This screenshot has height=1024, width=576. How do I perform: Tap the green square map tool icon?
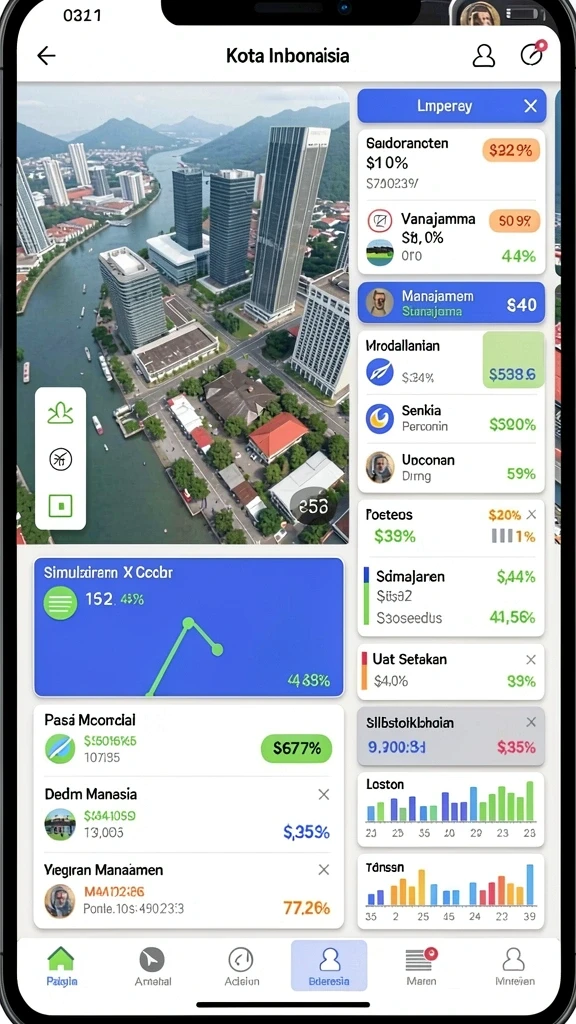[61, 505]
